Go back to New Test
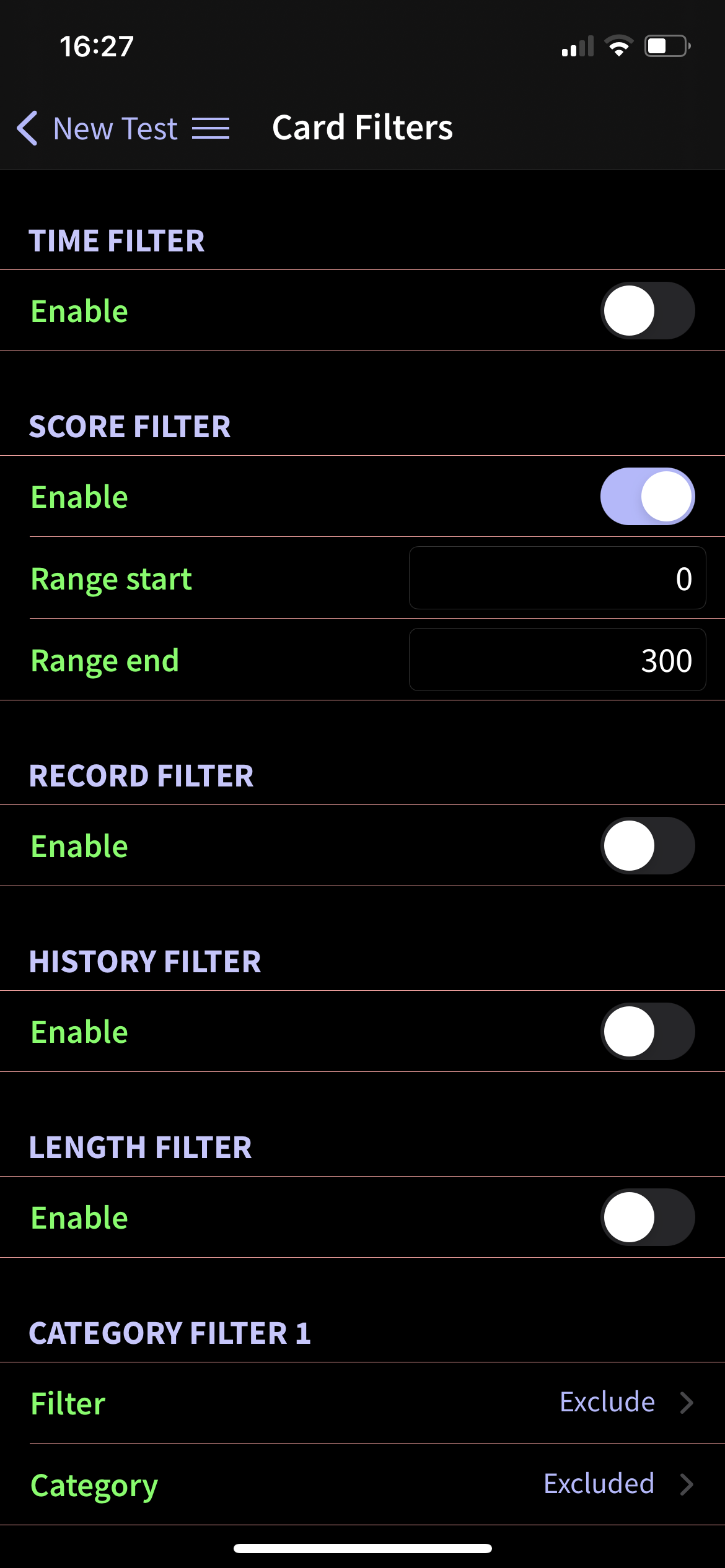Screen dimensions: 725x1568 pyautogui.click(x=97, y=128)
